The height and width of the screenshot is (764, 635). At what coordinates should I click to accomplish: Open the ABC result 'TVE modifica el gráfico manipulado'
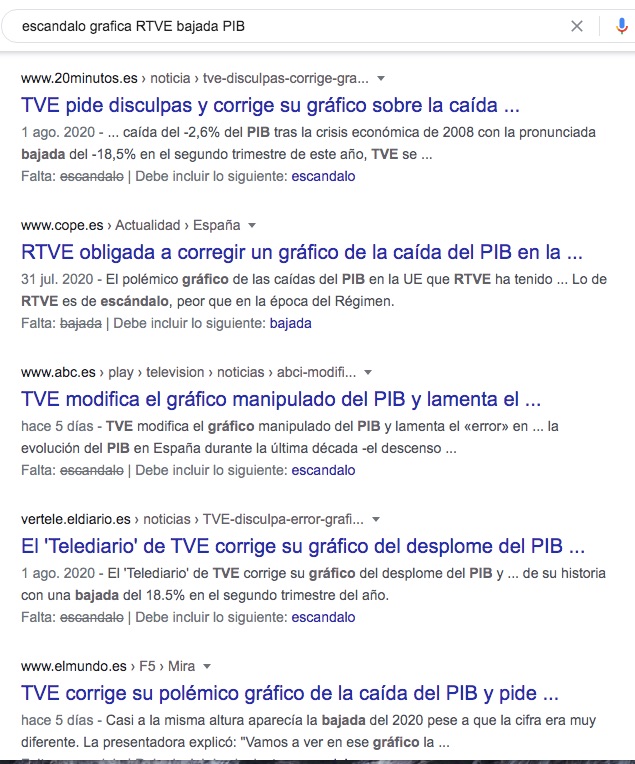(x=281, y=399)
